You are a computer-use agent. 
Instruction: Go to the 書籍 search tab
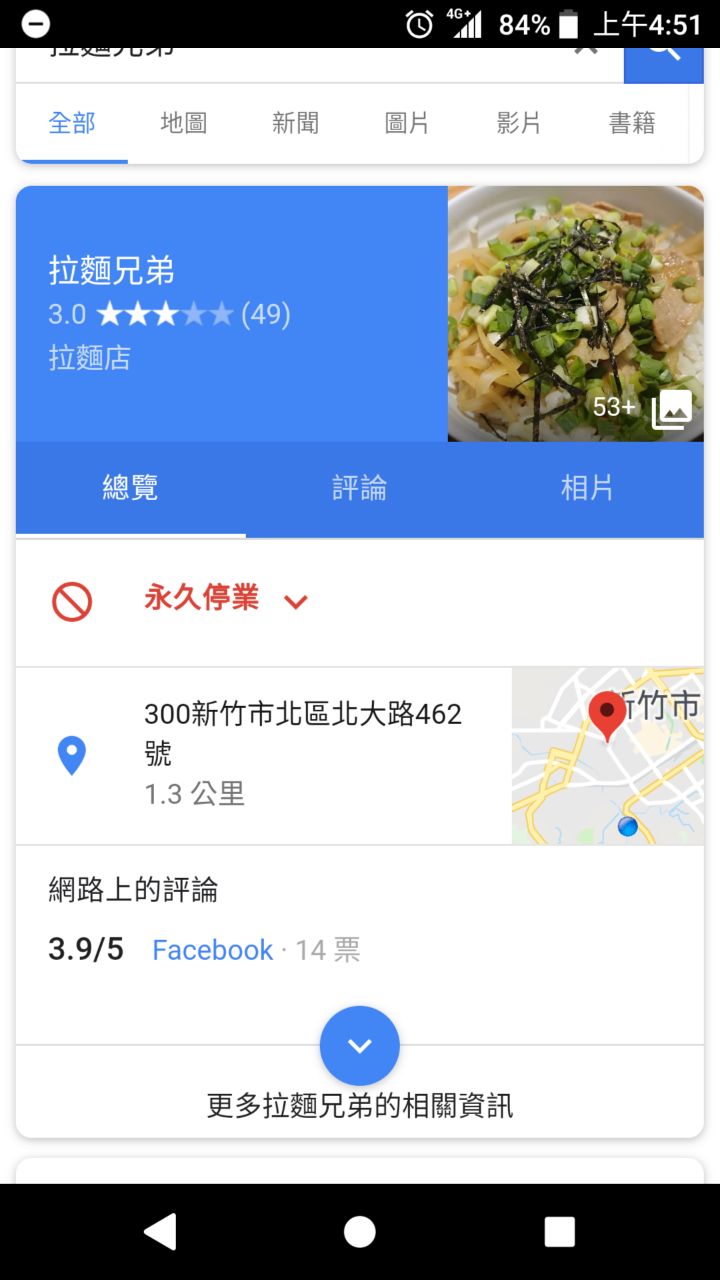pyautogui.click(x=632, y=123)
